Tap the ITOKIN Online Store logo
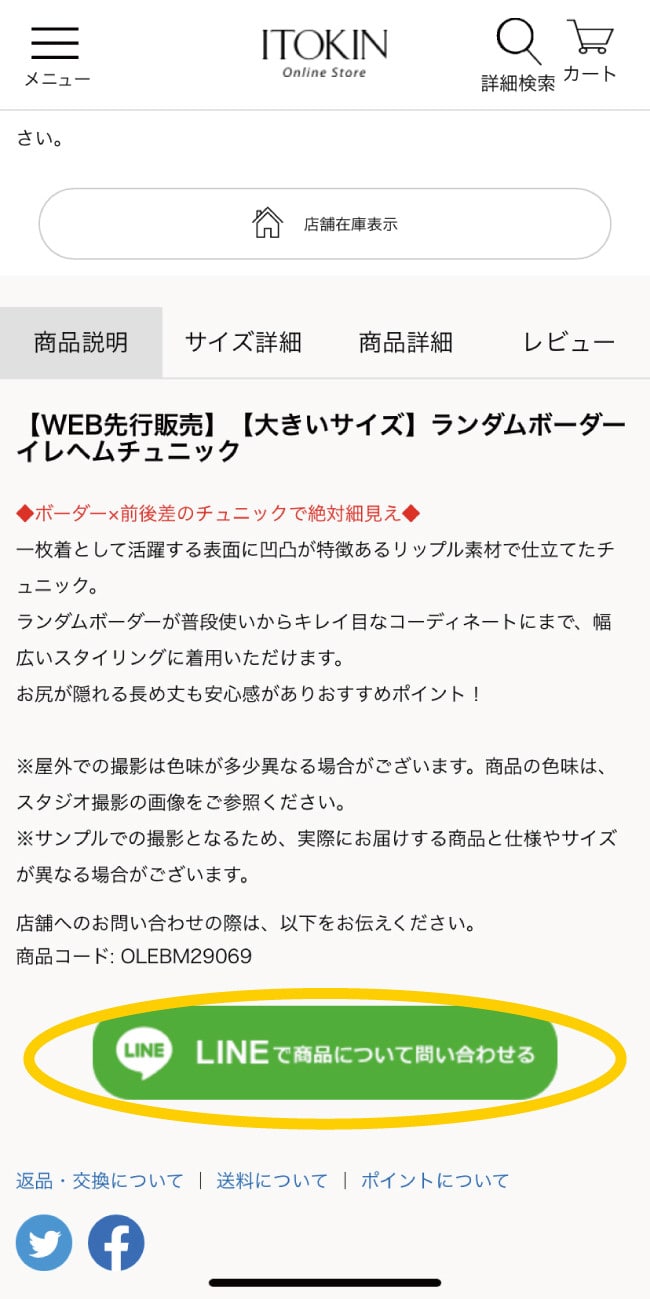 (324, 52)
